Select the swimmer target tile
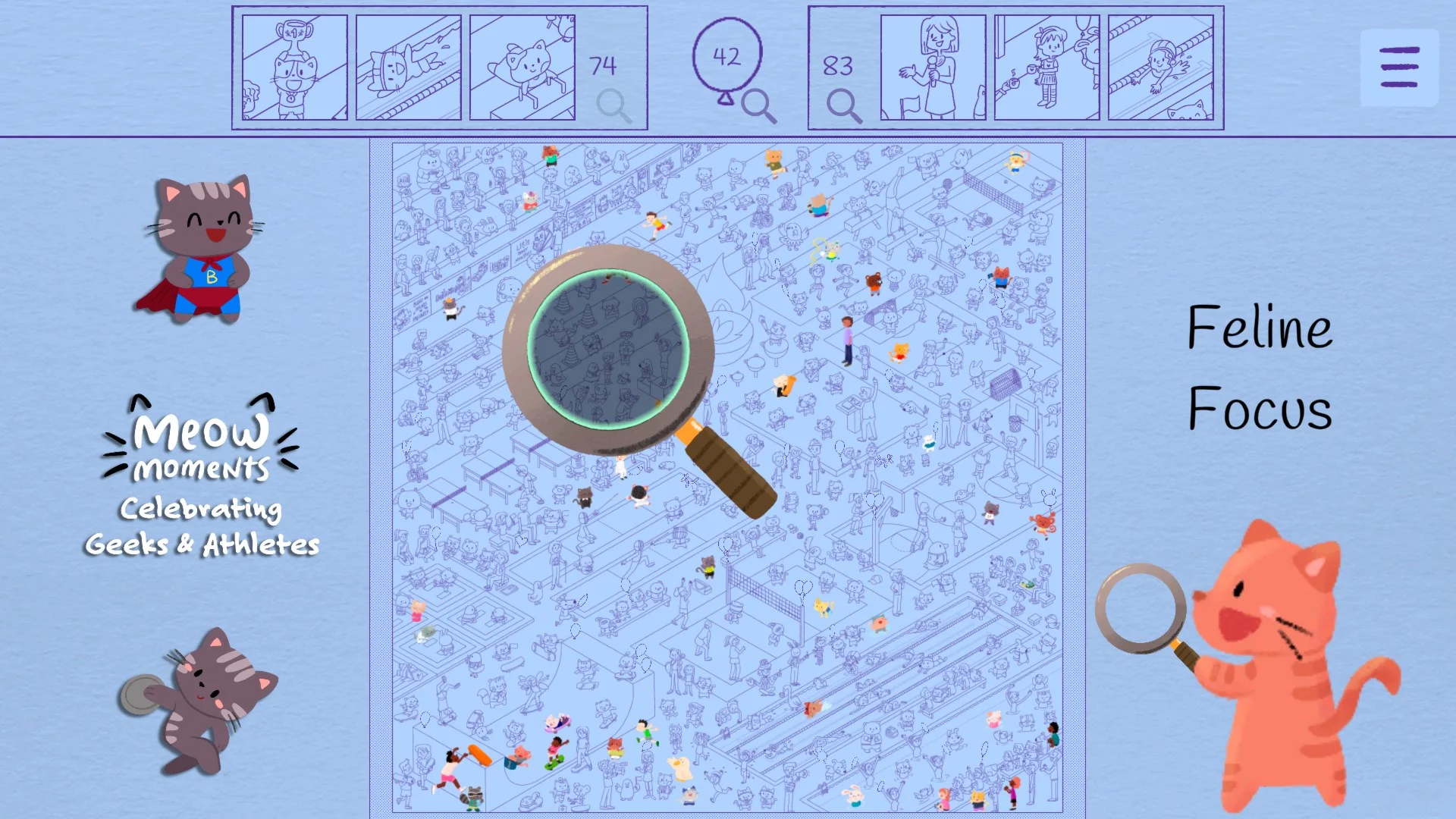This screenshot has height=819, width=1456. [1160, 68]
